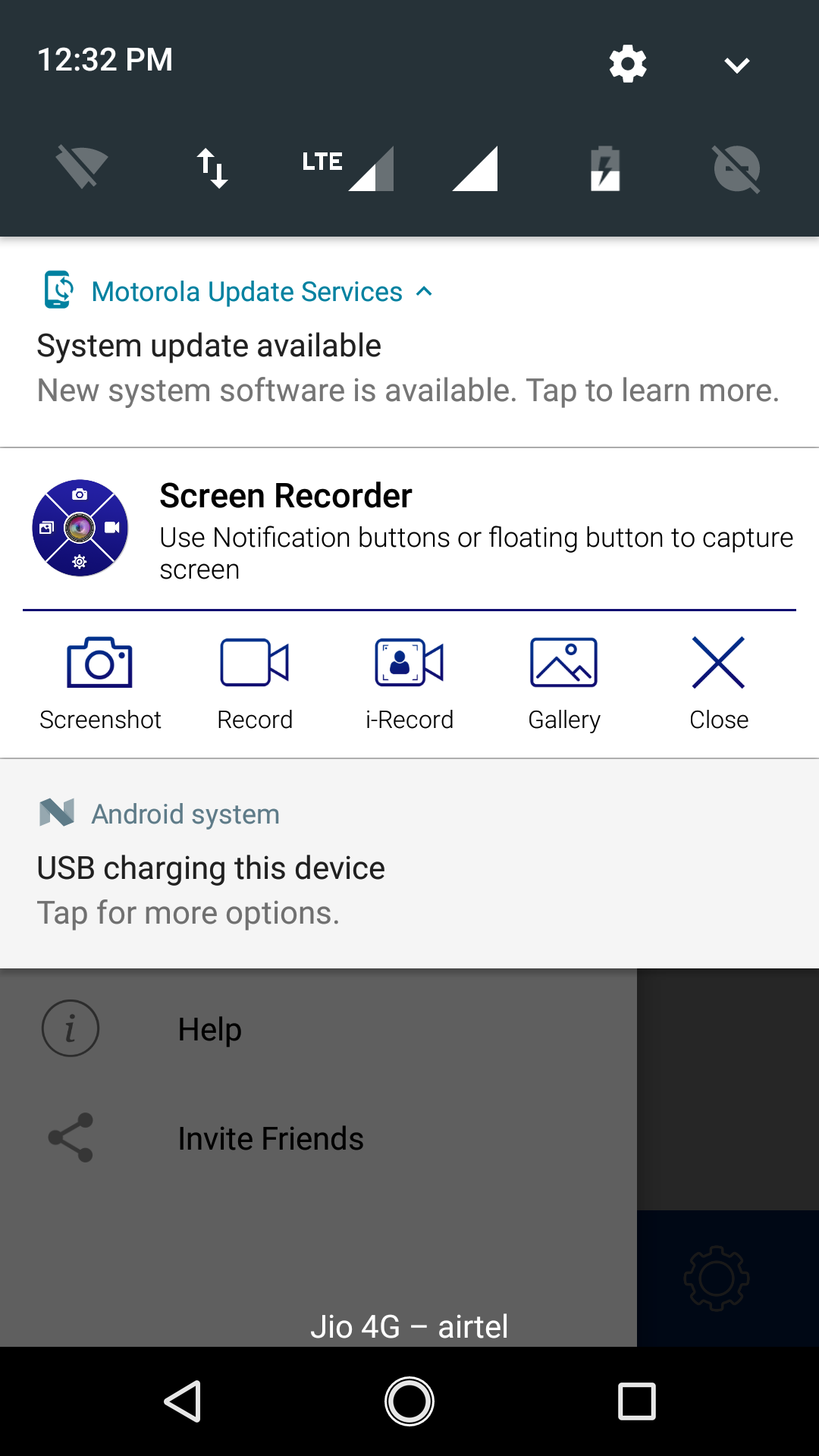Open the battery quick setting
The height and width of the screenshot is (1456, 819).
point(605,168)
